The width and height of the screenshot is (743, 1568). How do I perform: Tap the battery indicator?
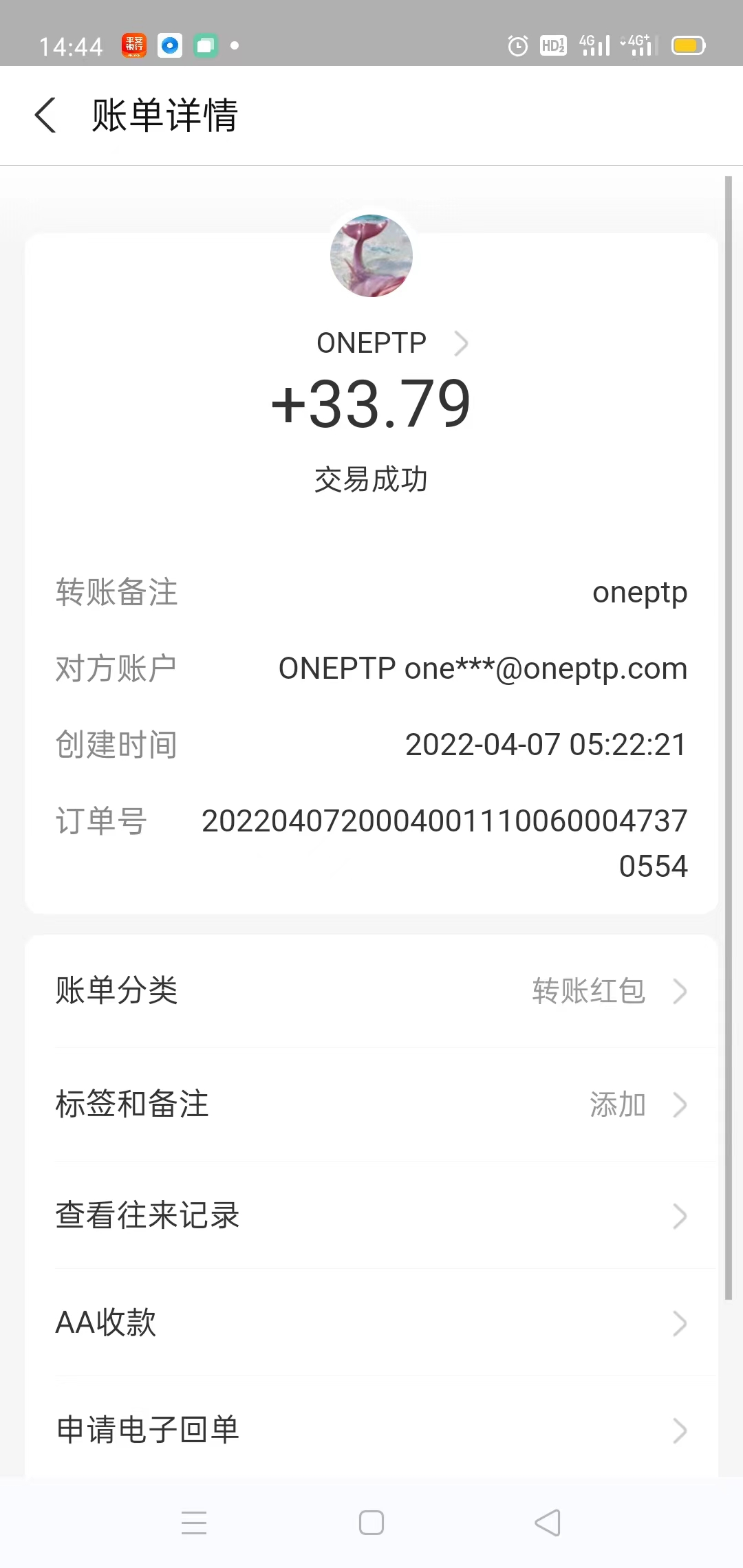687,45
